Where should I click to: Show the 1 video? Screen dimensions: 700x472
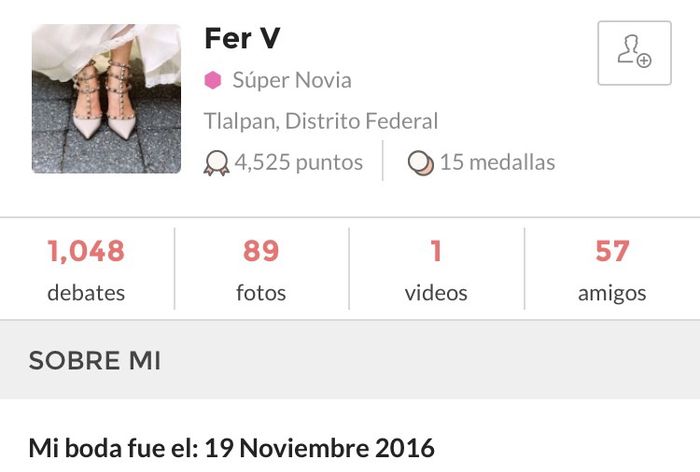(436, 269)
